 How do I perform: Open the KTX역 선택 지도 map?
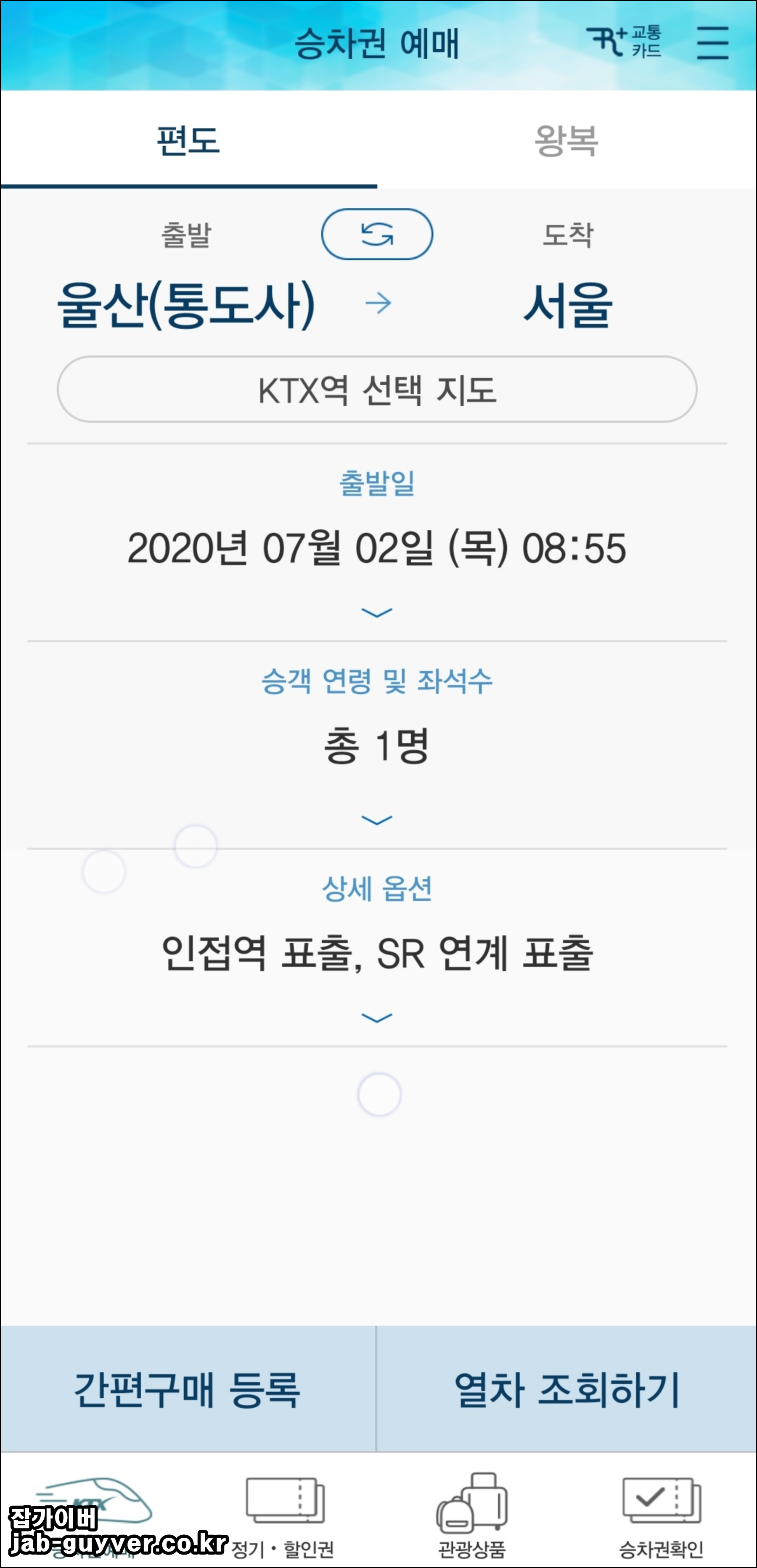[377, 389]
